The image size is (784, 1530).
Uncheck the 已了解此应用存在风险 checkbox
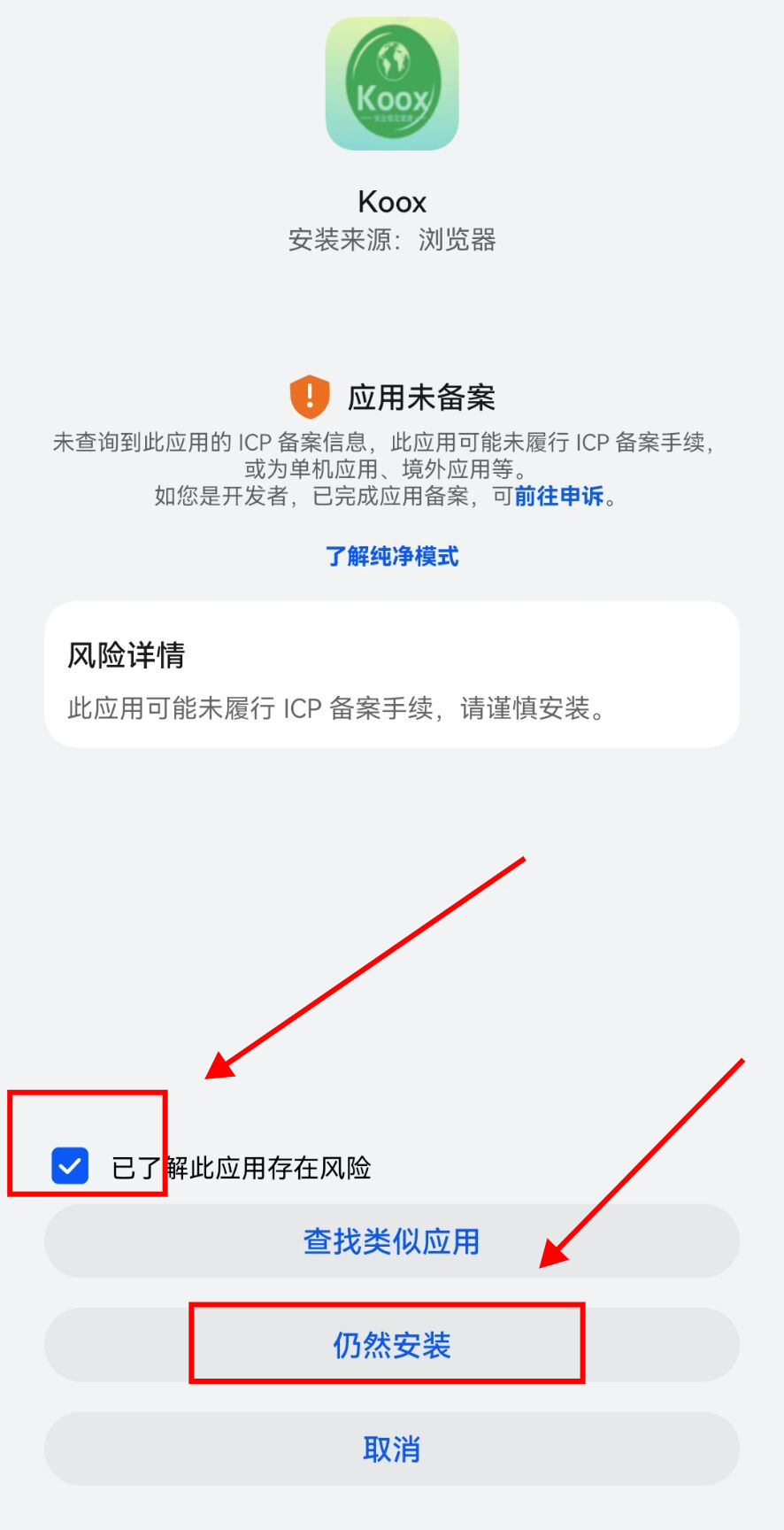pos(70,1166)
